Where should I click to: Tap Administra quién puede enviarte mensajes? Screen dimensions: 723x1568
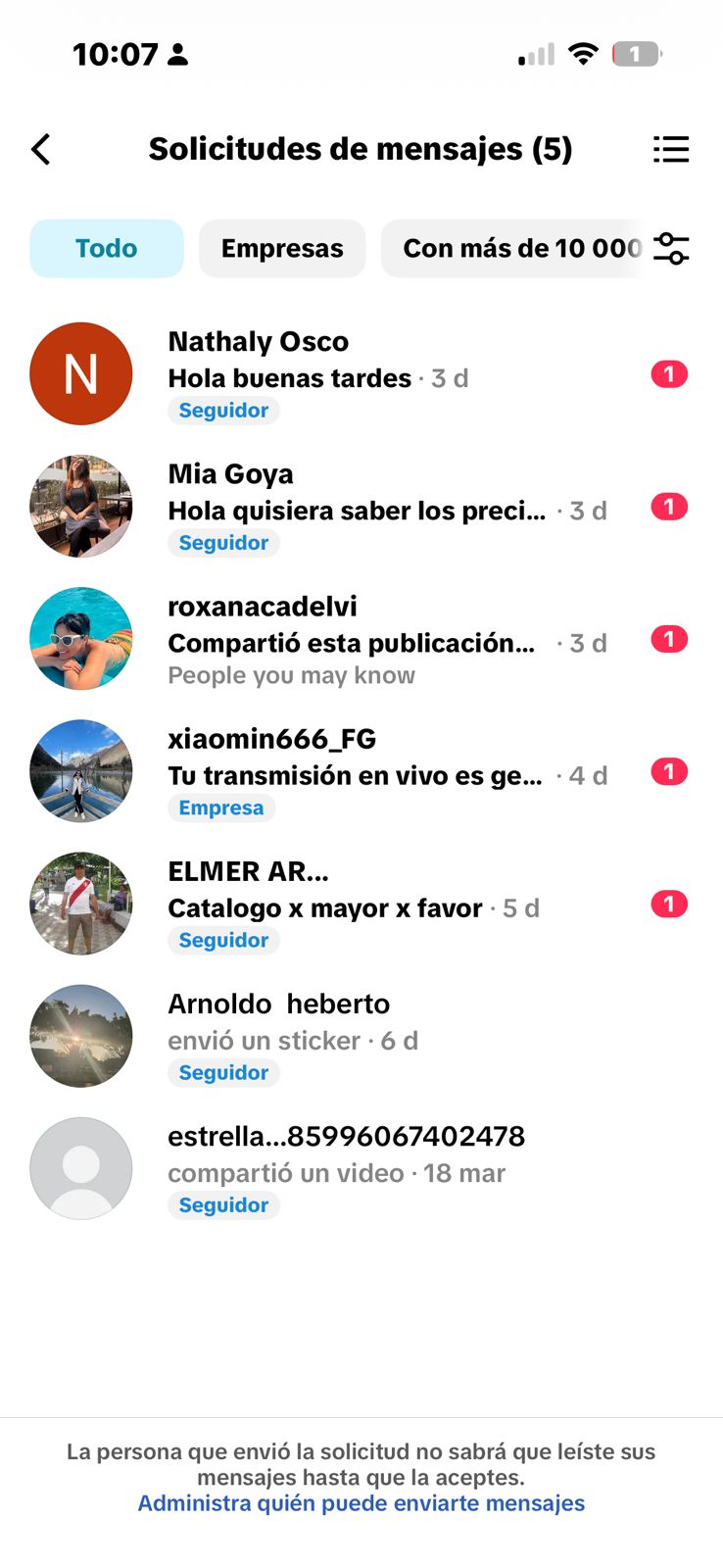pyautogui.click(x=361, y=1503)
